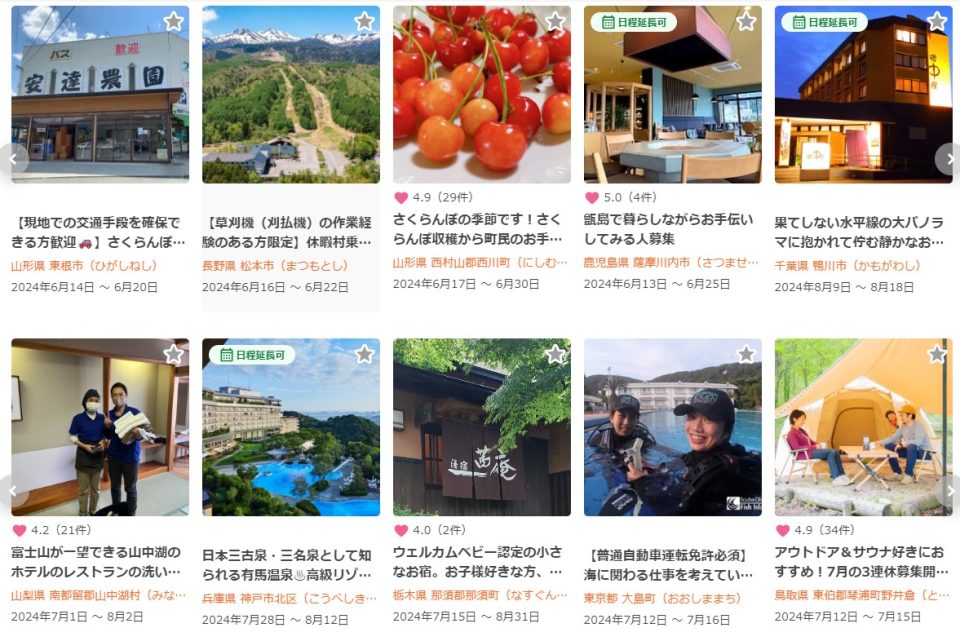This screenshot has width=960, height=641.
Task: Star the 甑島で暮らしながら listing
Action: [746, 21]
